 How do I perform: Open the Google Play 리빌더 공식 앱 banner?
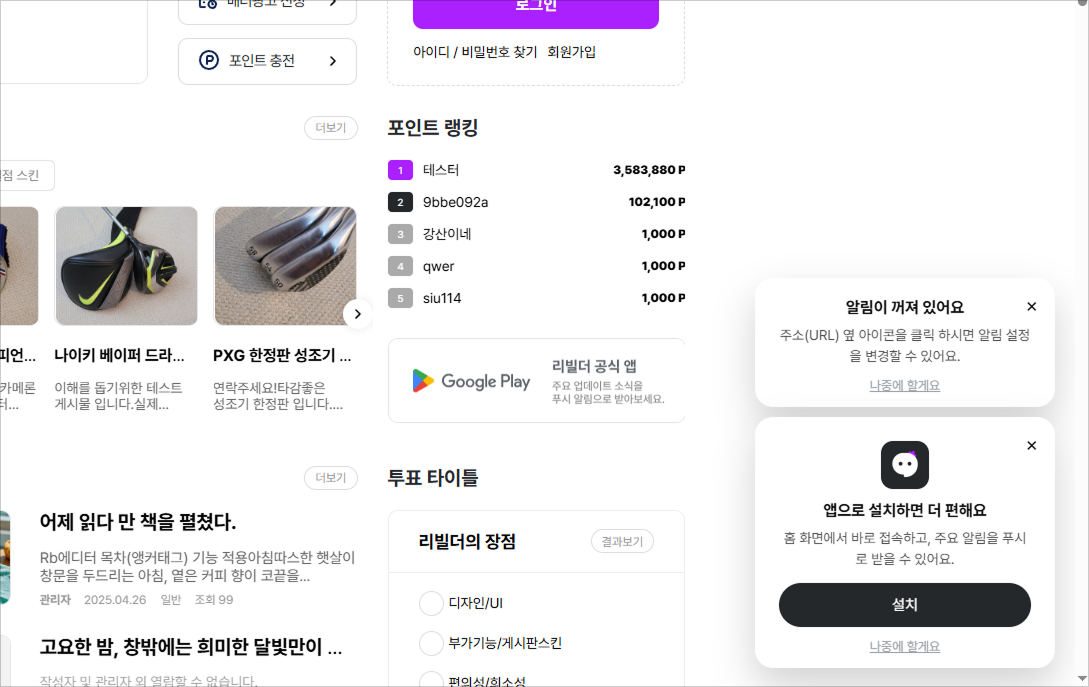(537, 381)
